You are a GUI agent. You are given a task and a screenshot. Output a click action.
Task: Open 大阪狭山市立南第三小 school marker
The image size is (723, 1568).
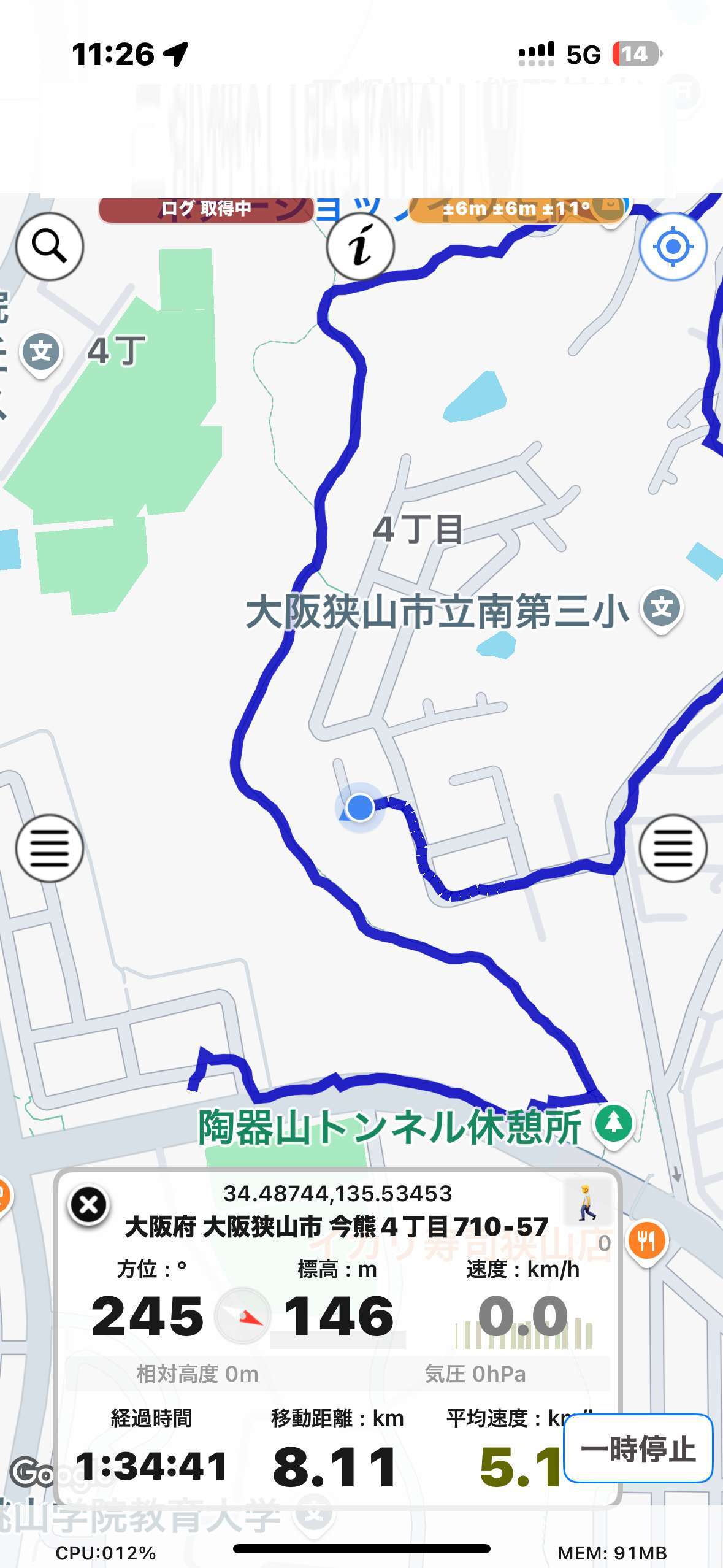(661, 610)
